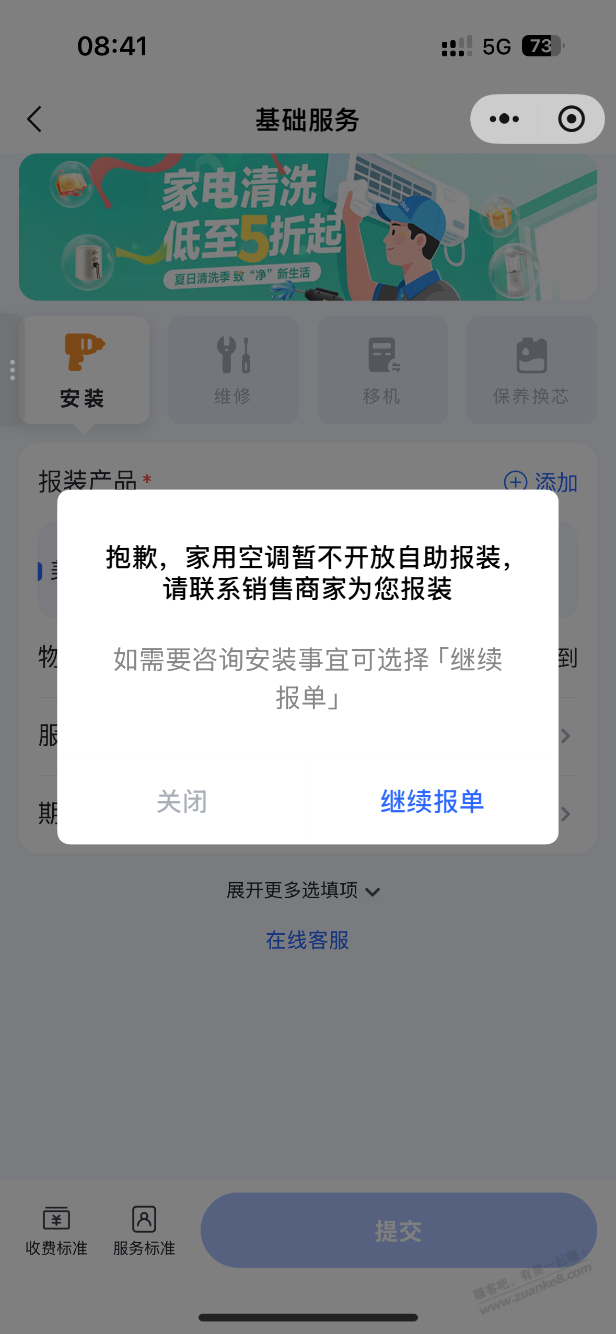
Task: Go back using the top-left arrow
Action: point(35,120)
